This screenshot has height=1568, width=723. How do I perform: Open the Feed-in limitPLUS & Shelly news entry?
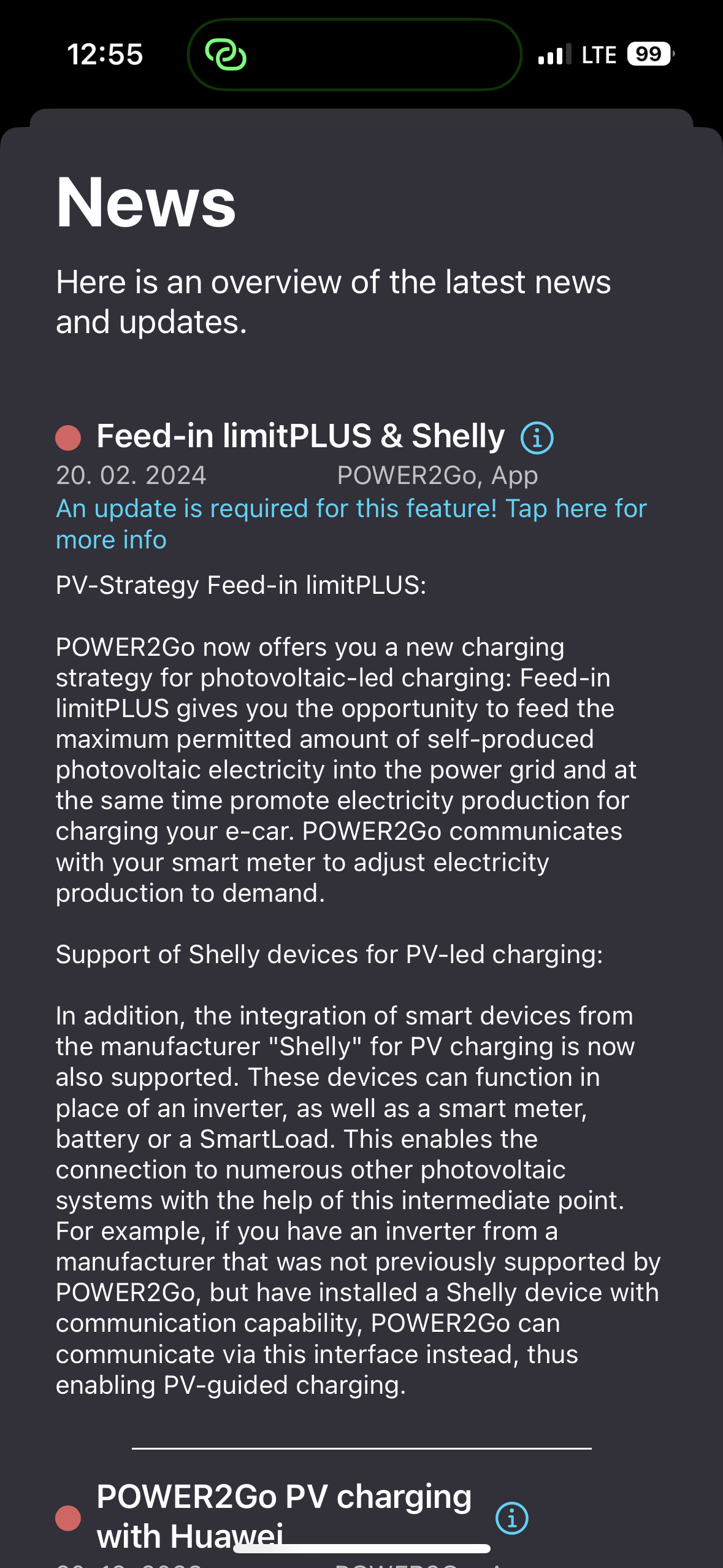[x=300, y=437]
